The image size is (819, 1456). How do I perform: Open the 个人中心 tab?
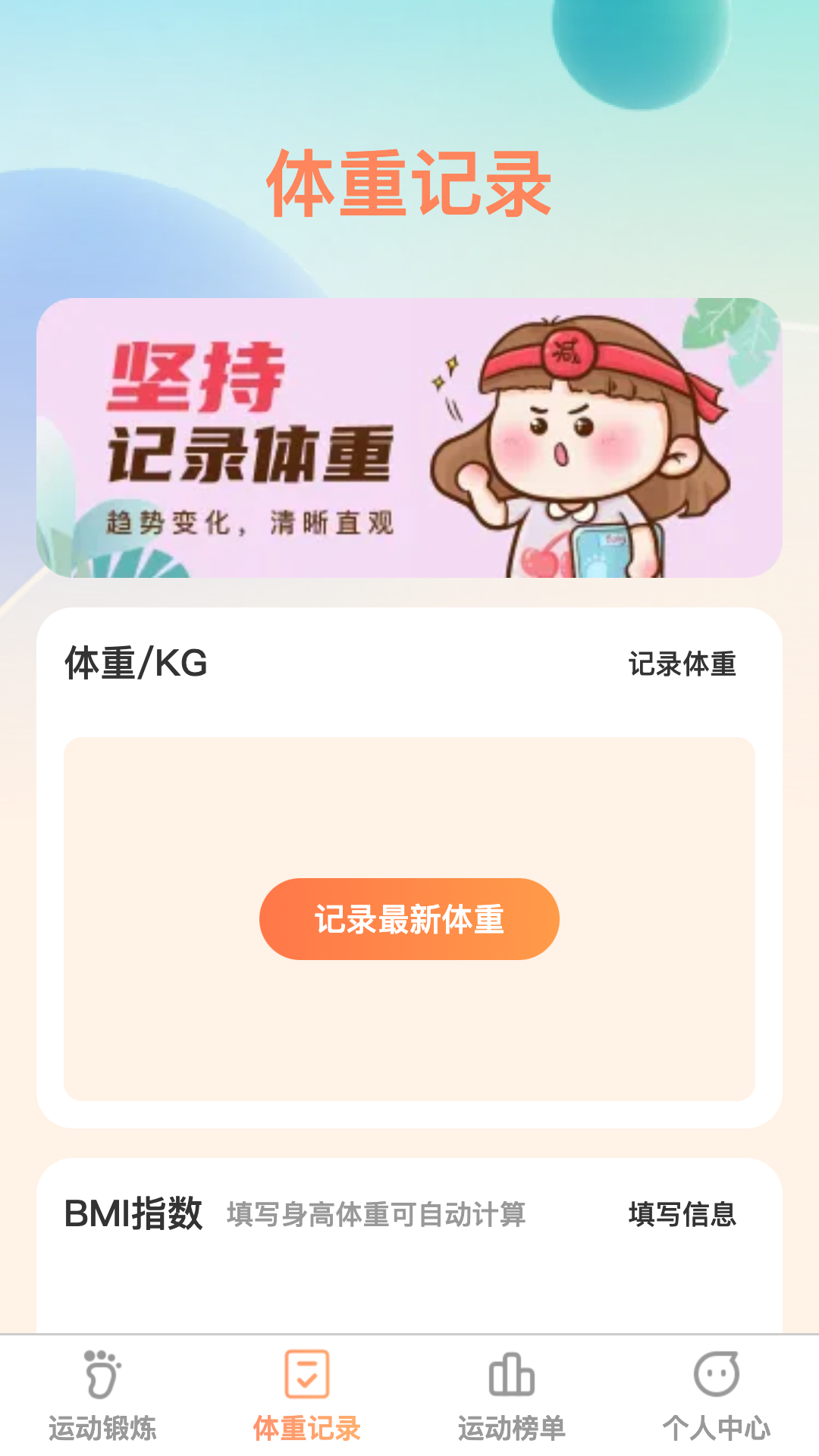tap(717, 1395)
